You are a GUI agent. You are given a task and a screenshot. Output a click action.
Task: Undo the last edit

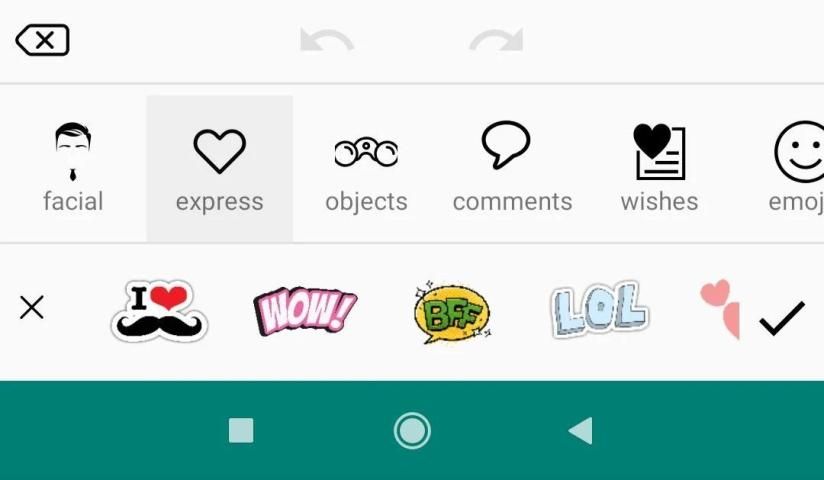point(326,41)
